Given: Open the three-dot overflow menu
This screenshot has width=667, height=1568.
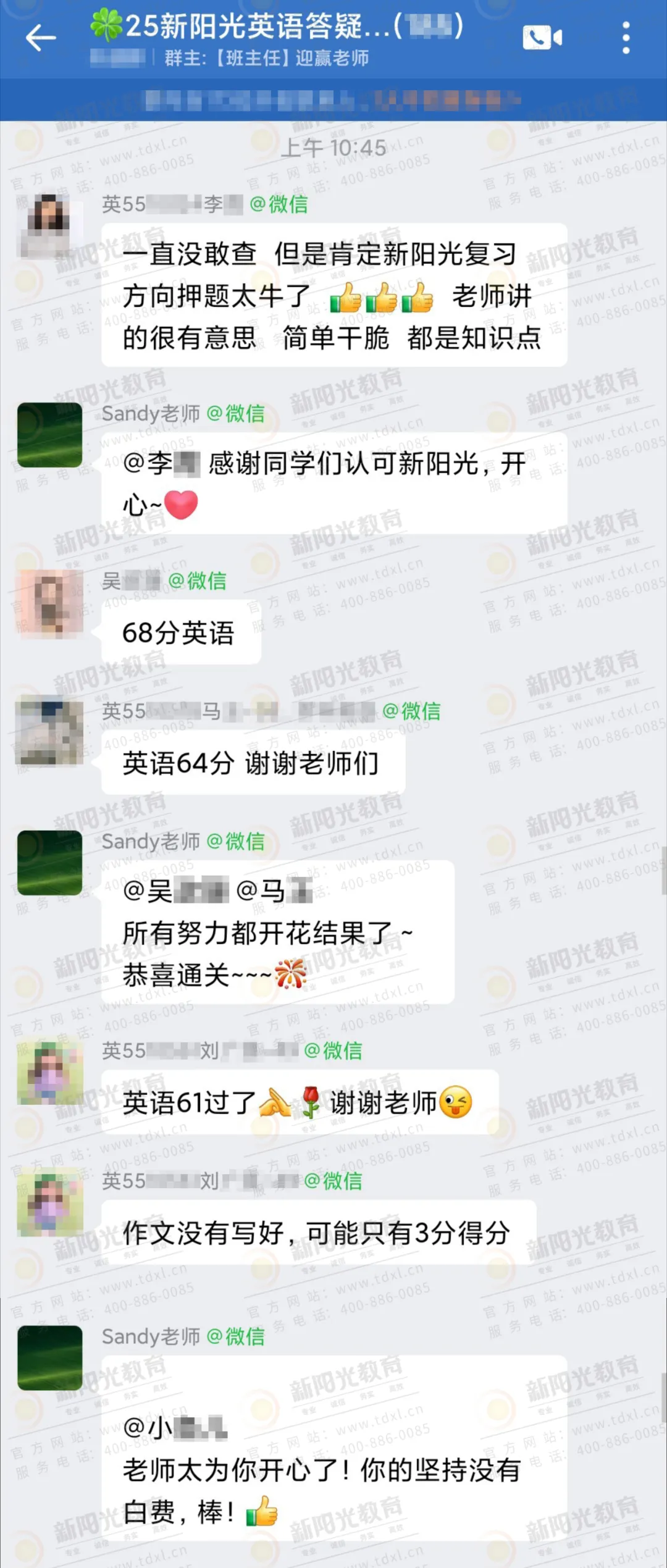Looking at the screenshot, I should point(626,38).
